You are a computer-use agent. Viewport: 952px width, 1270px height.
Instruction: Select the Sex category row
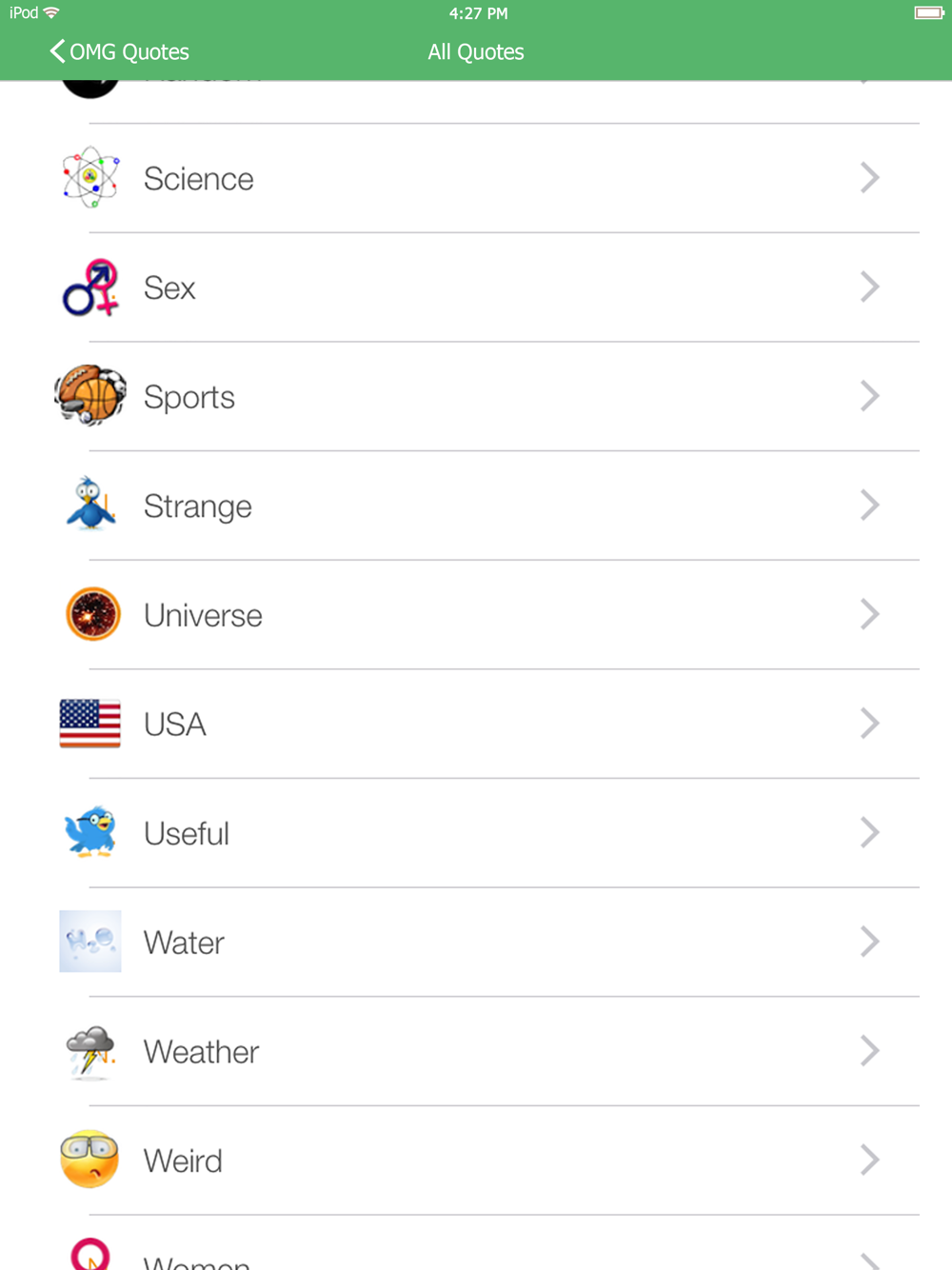point(476,288)
